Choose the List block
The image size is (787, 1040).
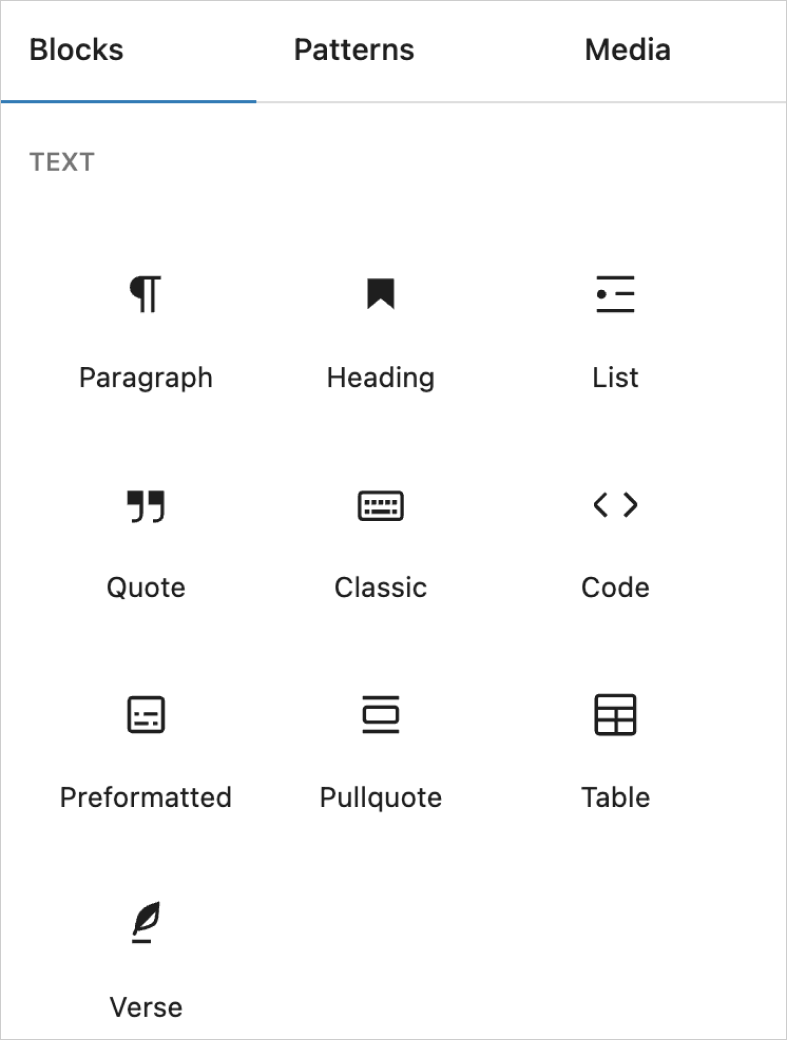615,330
